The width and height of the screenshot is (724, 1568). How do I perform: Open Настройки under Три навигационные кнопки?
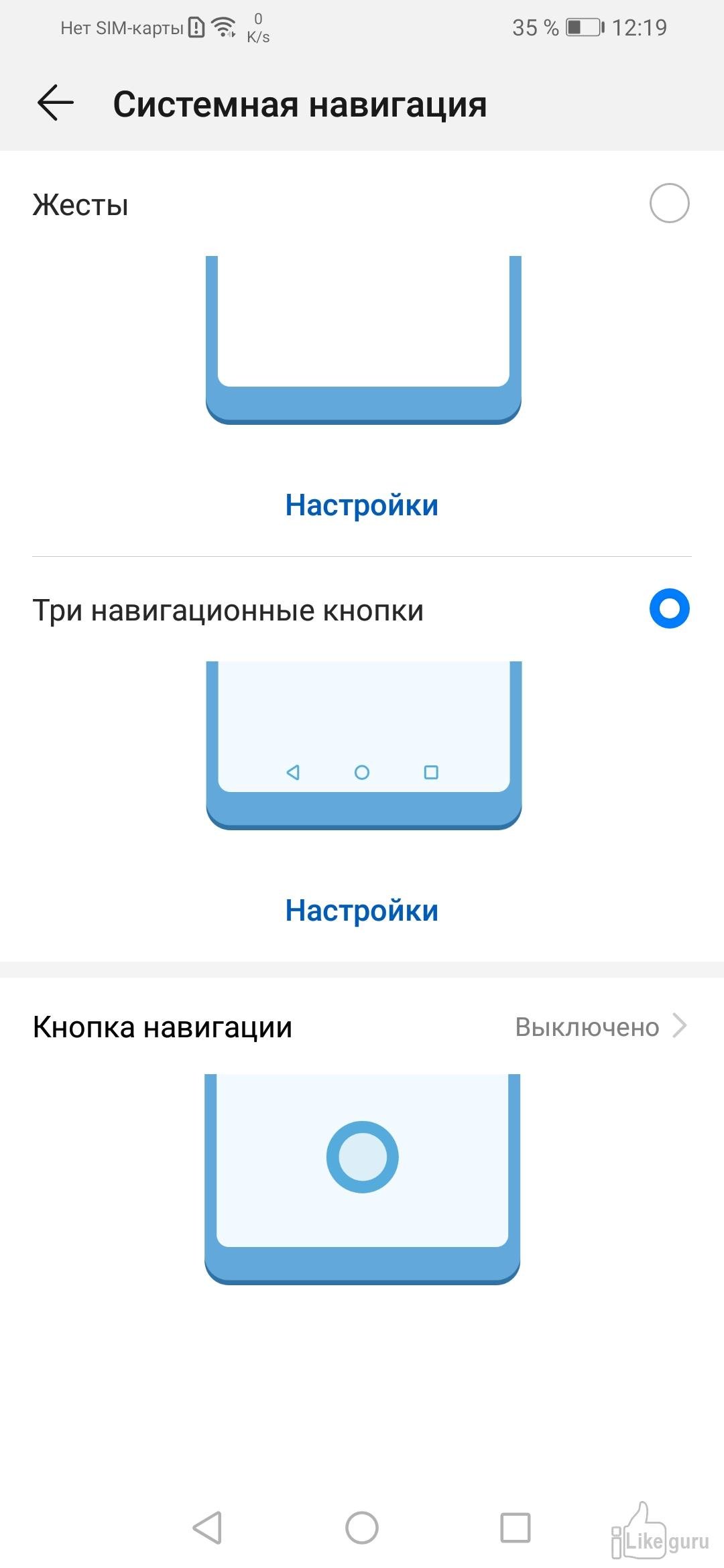(x=362, y=911)
